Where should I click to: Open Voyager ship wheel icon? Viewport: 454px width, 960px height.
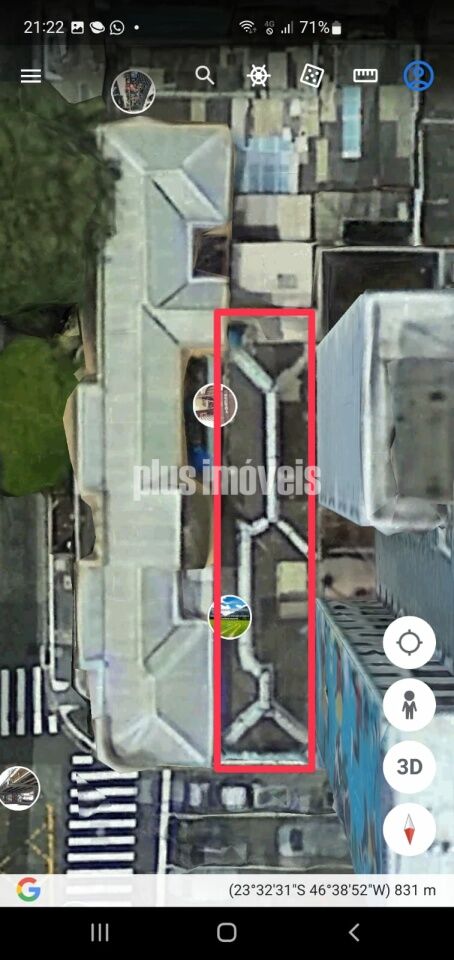pos(258,76)
